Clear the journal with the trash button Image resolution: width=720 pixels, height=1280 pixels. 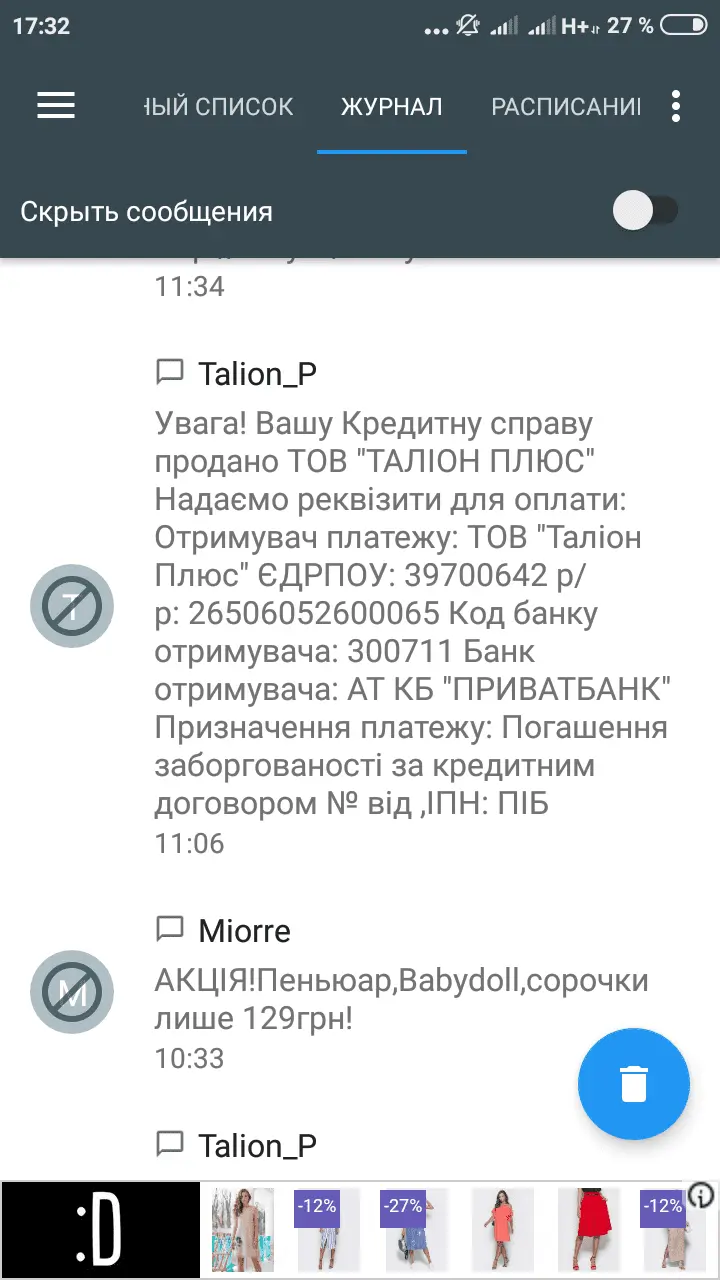click(x=634, y=1084)
